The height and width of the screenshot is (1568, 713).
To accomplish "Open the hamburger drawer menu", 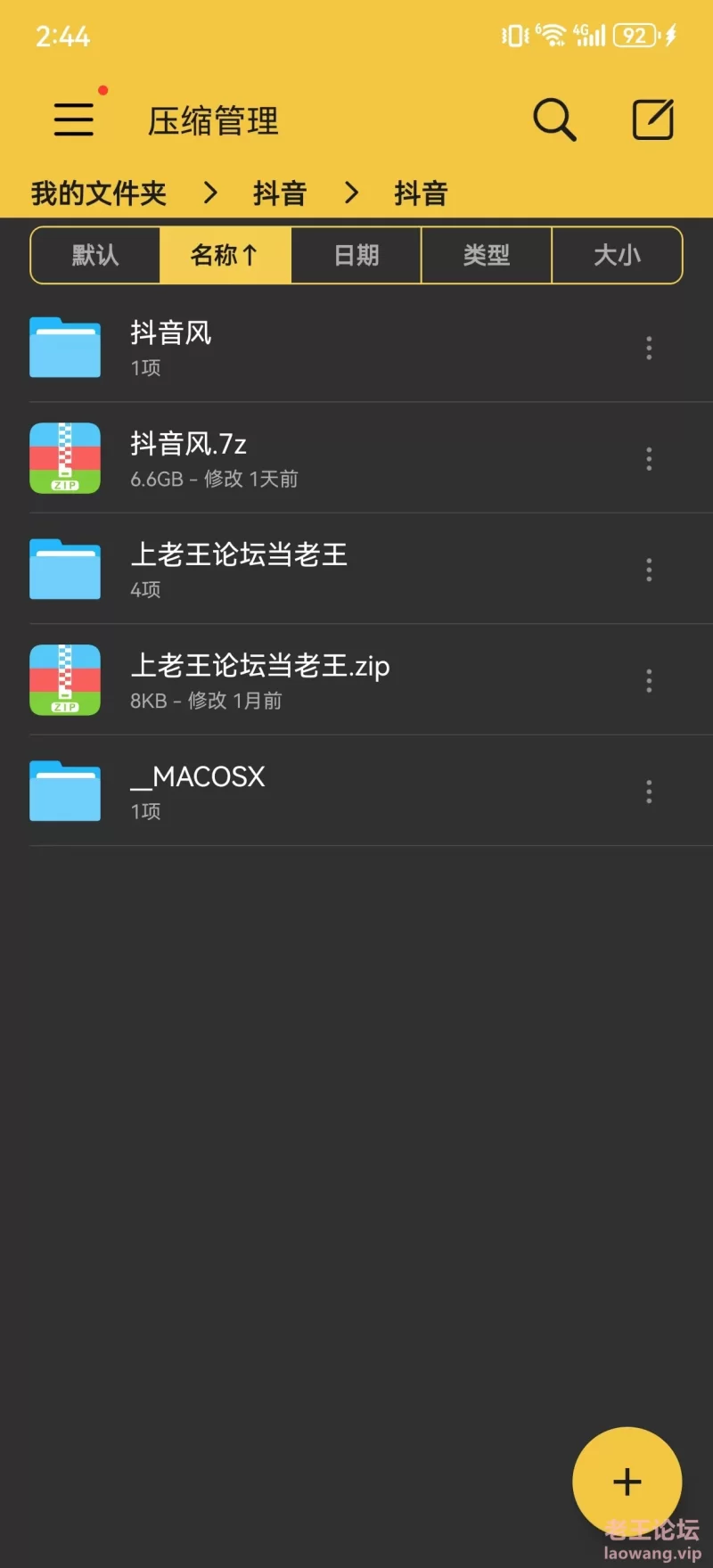I will (x=73, y=119).
